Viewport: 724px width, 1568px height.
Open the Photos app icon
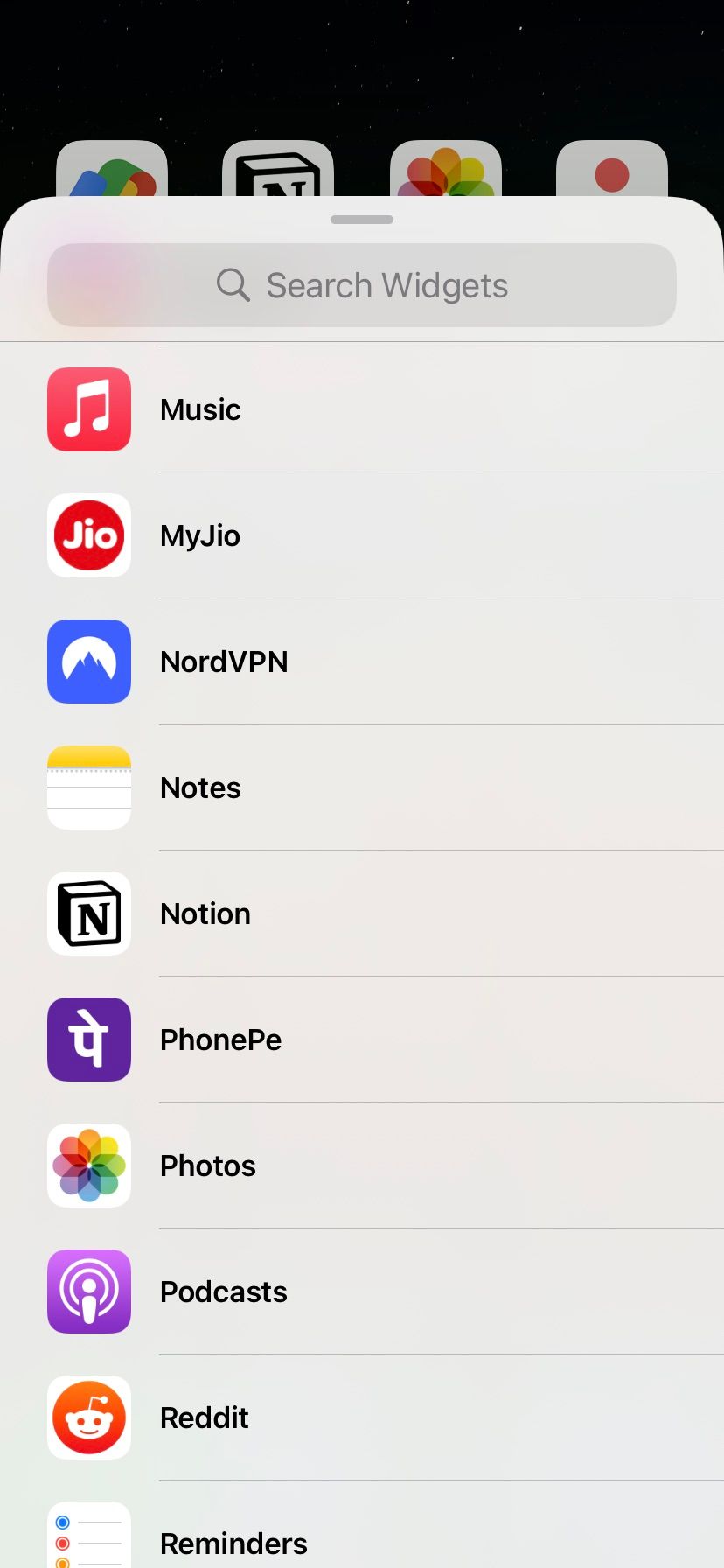tap(88, 1165)
